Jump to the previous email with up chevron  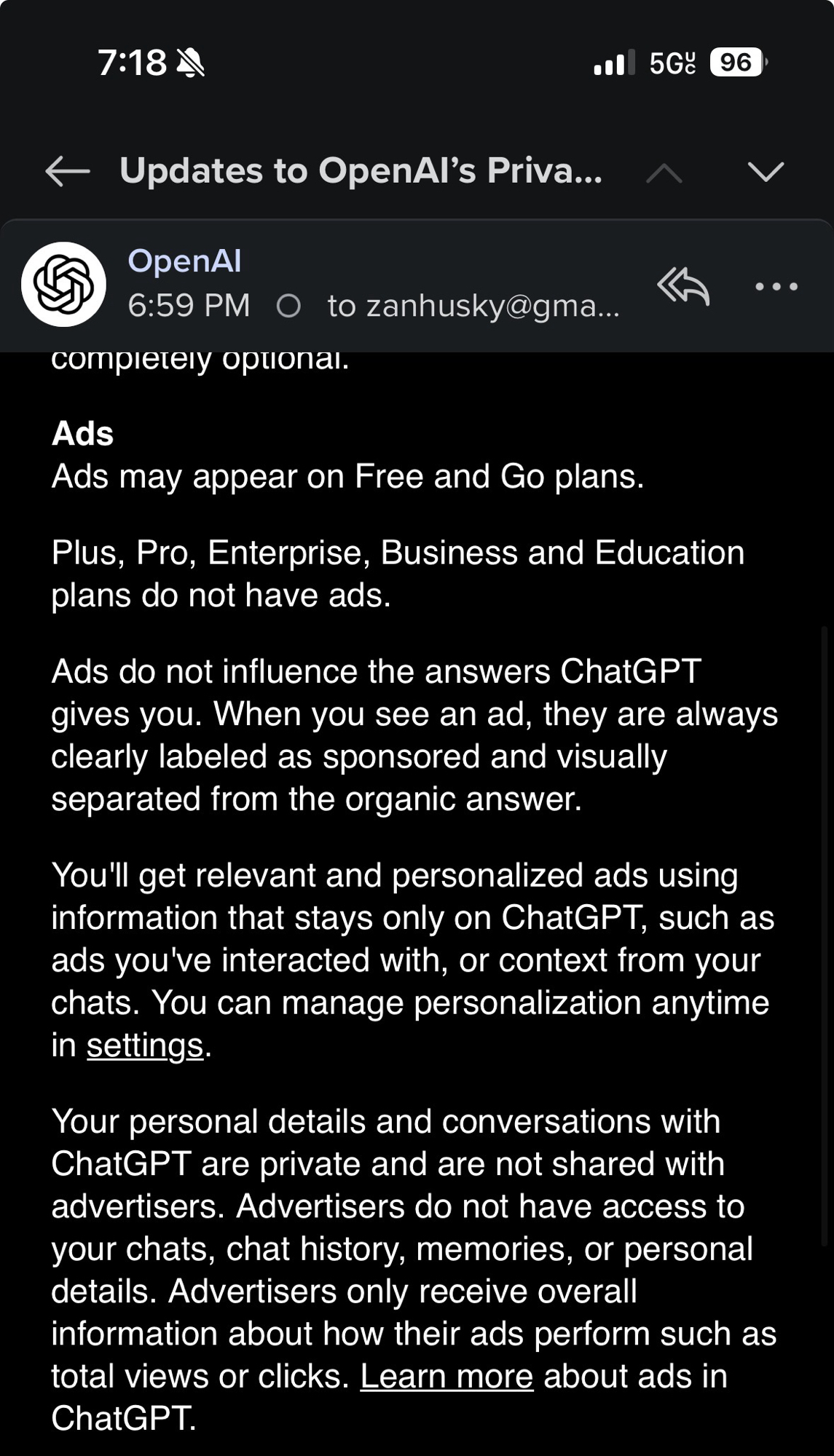click(x=664, y=173)
